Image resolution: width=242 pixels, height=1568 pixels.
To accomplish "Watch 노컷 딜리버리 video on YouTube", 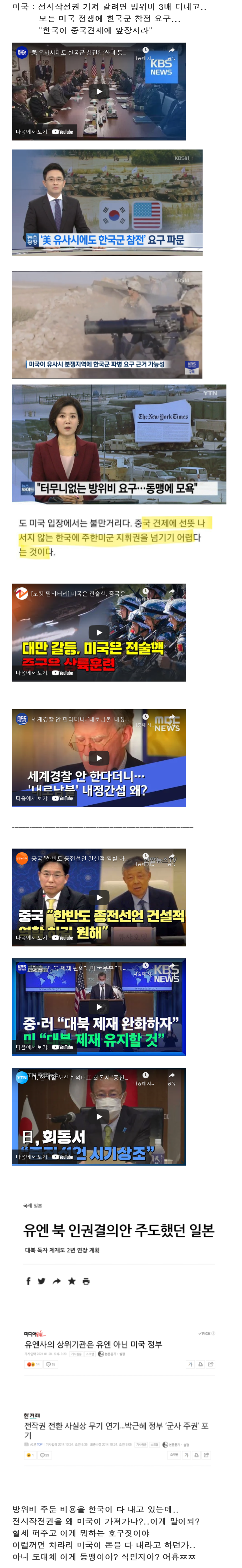I will tap(62, 673).
